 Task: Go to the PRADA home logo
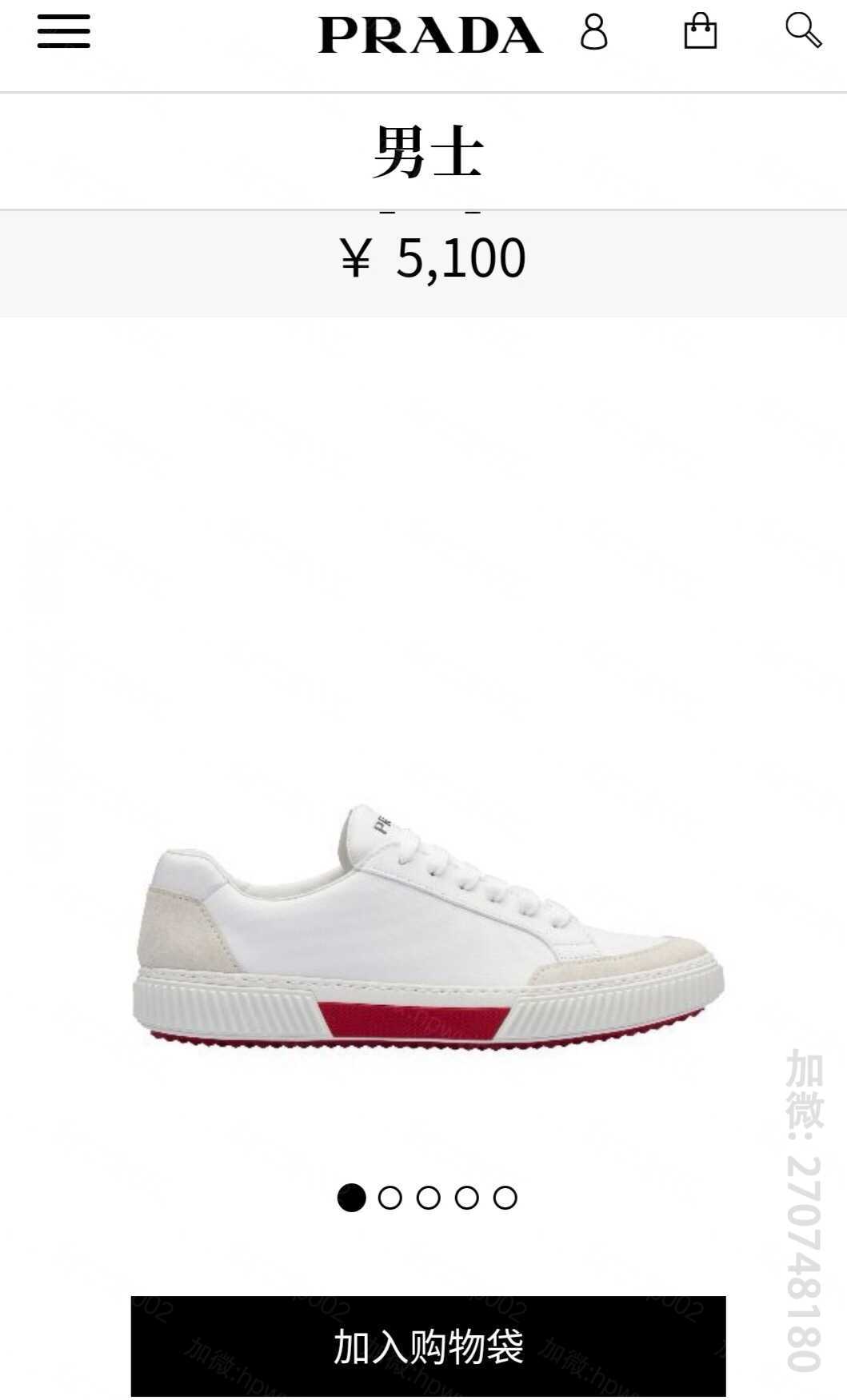[430, 35]
